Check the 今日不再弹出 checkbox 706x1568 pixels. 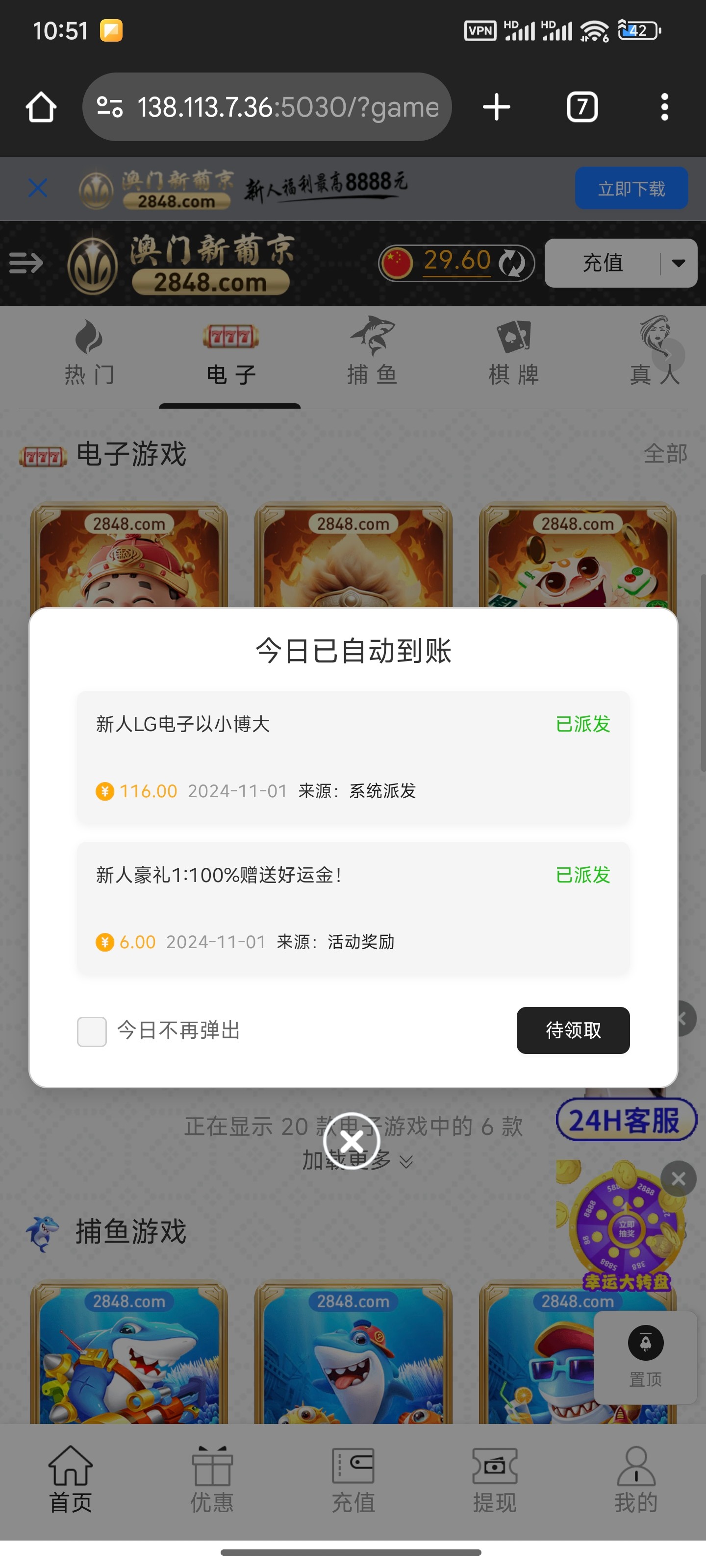pyautogui.click(x=92, y=1031)
